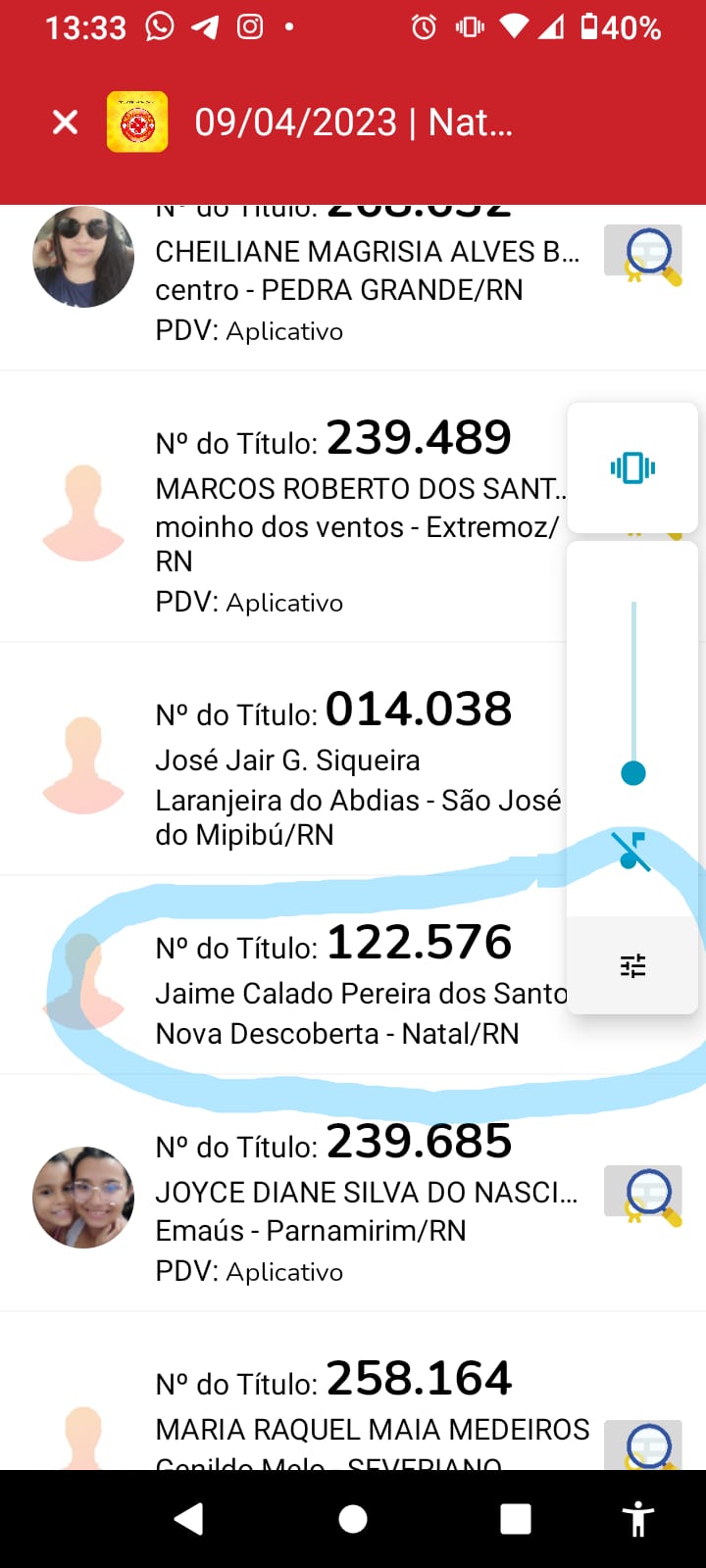Viewport: 706px width, 1568px height.
Task: Show recent apps
Action: pos(516,1518)
